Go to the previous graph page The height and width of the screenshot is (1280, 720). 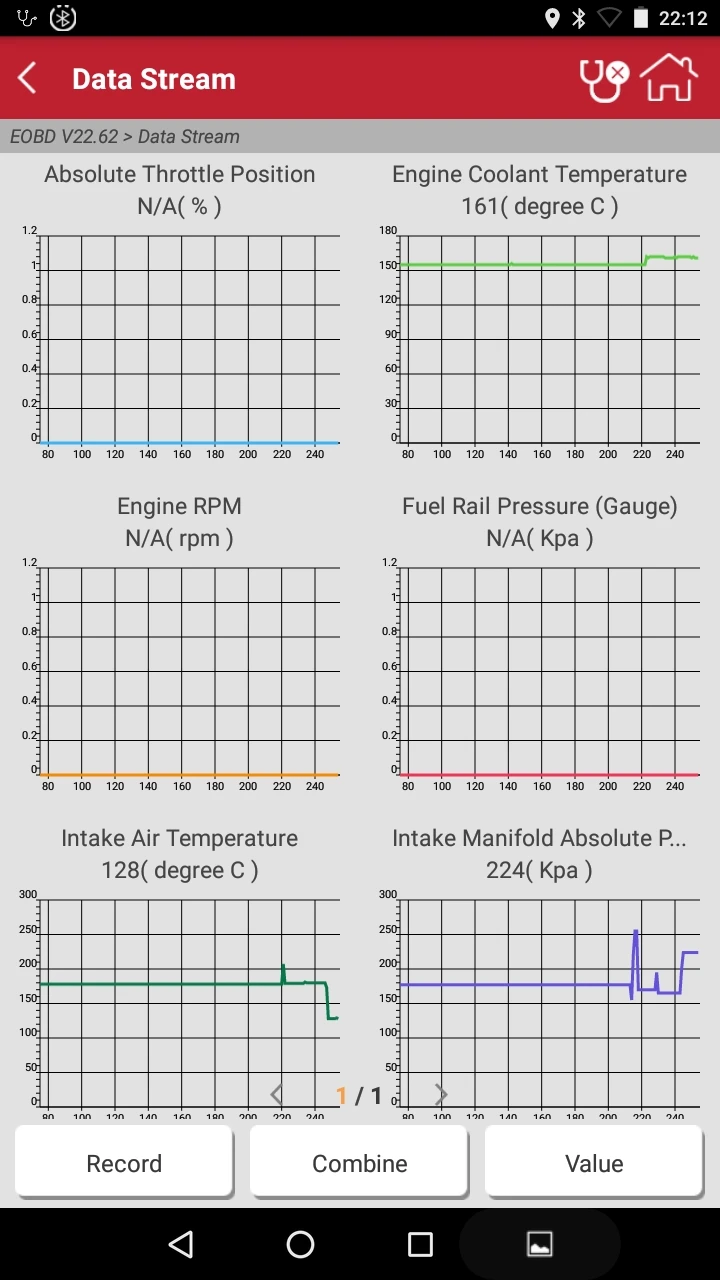pyautogui.click(x=277, y=1095)
